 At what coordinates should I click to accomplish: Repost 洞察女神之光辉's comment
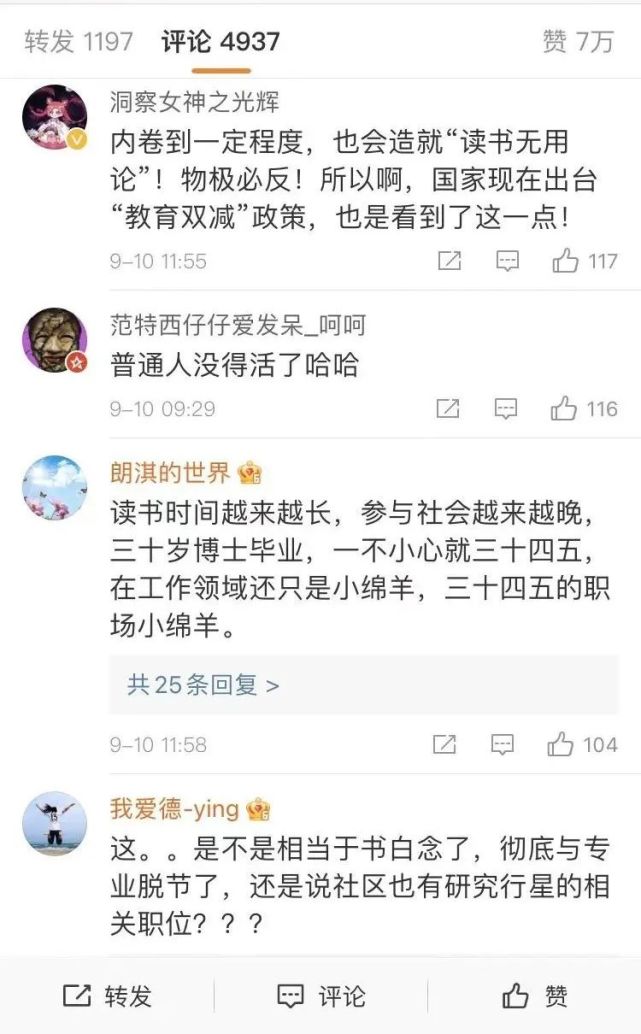(449, 261)
